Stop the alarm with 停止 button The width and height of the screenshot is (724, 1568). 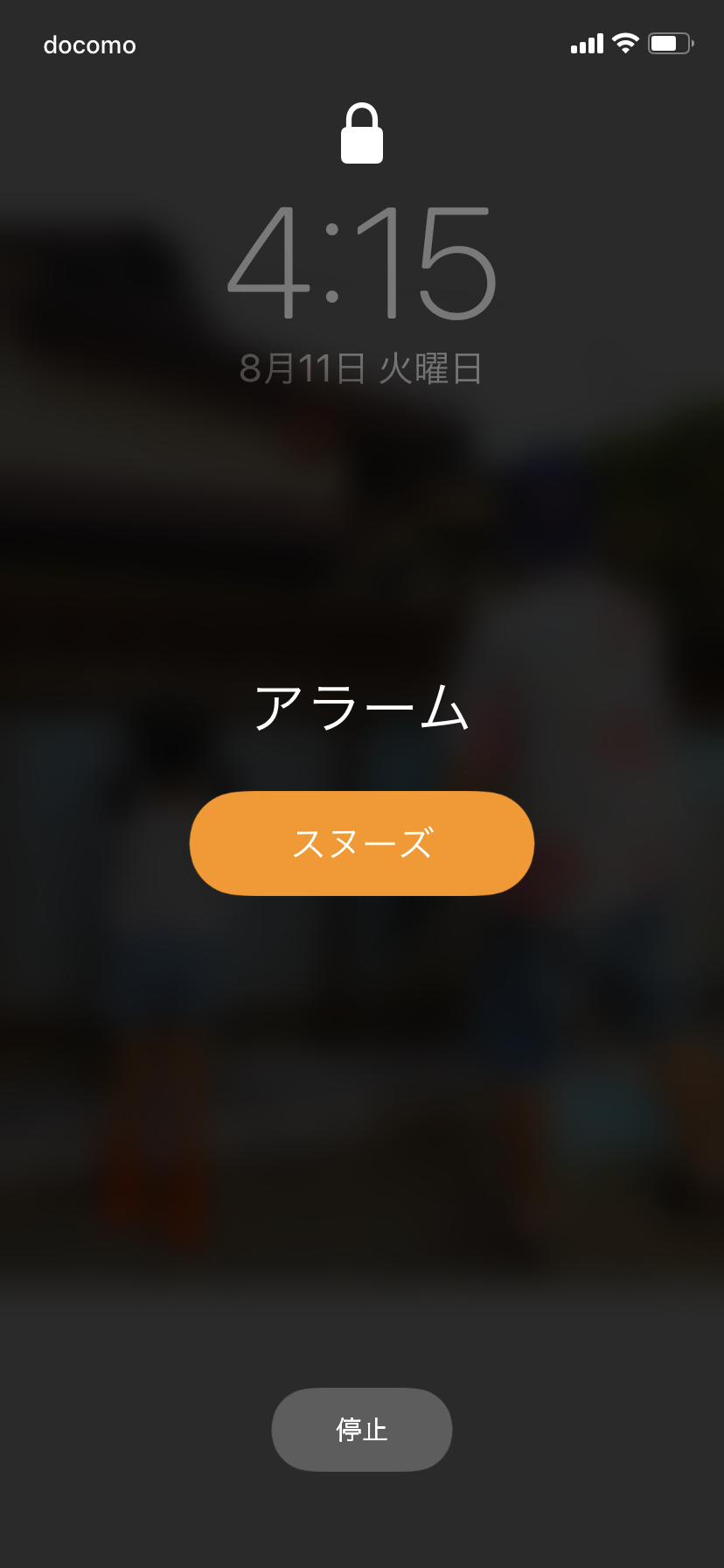point(361,1430)
